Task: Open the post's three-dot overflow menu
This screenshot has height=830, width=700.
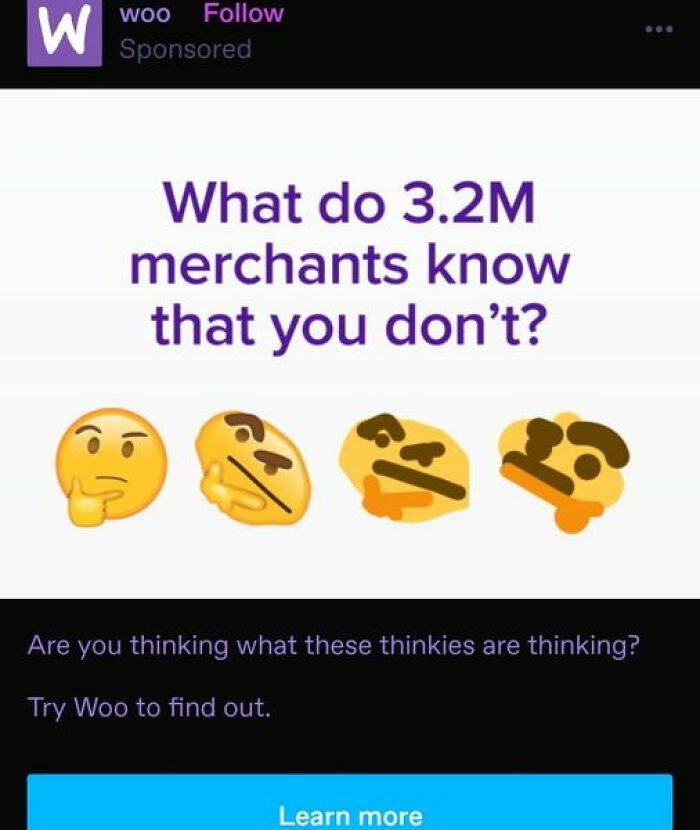Action: 659,30
